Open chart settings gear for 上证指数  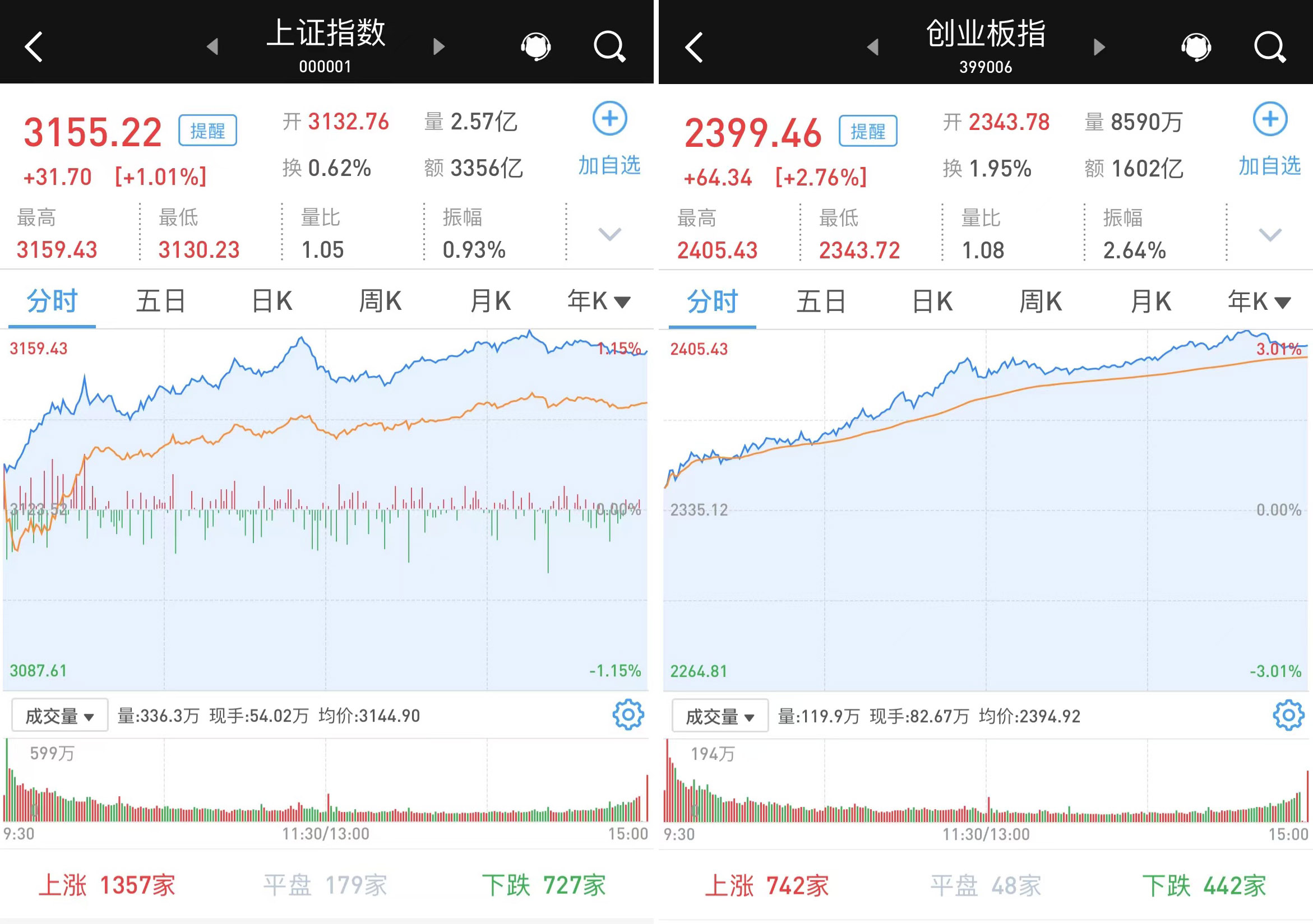coord(628,714)
